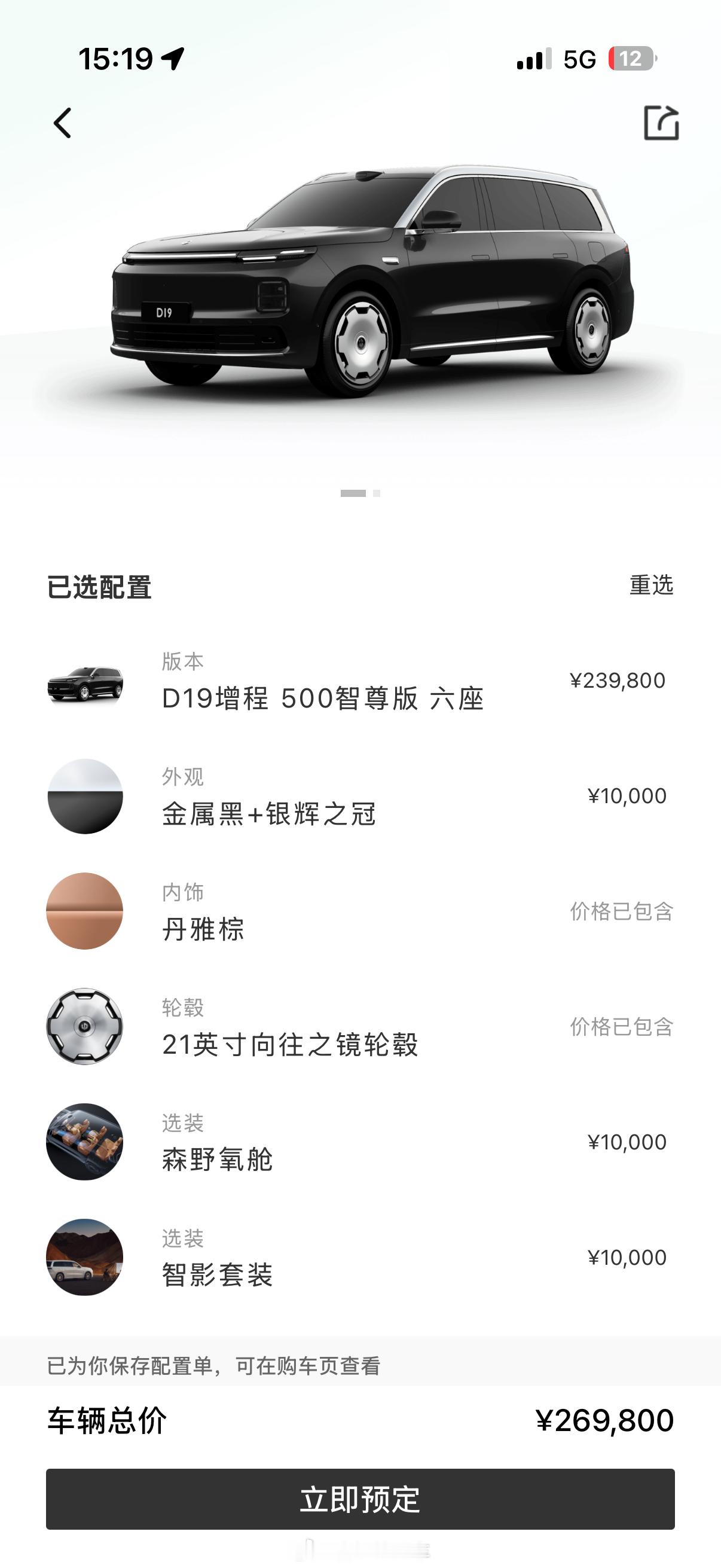Tap 重选 to reselect the configuration
Viewport: 721px width, 1568px height.
coord(651,585)
